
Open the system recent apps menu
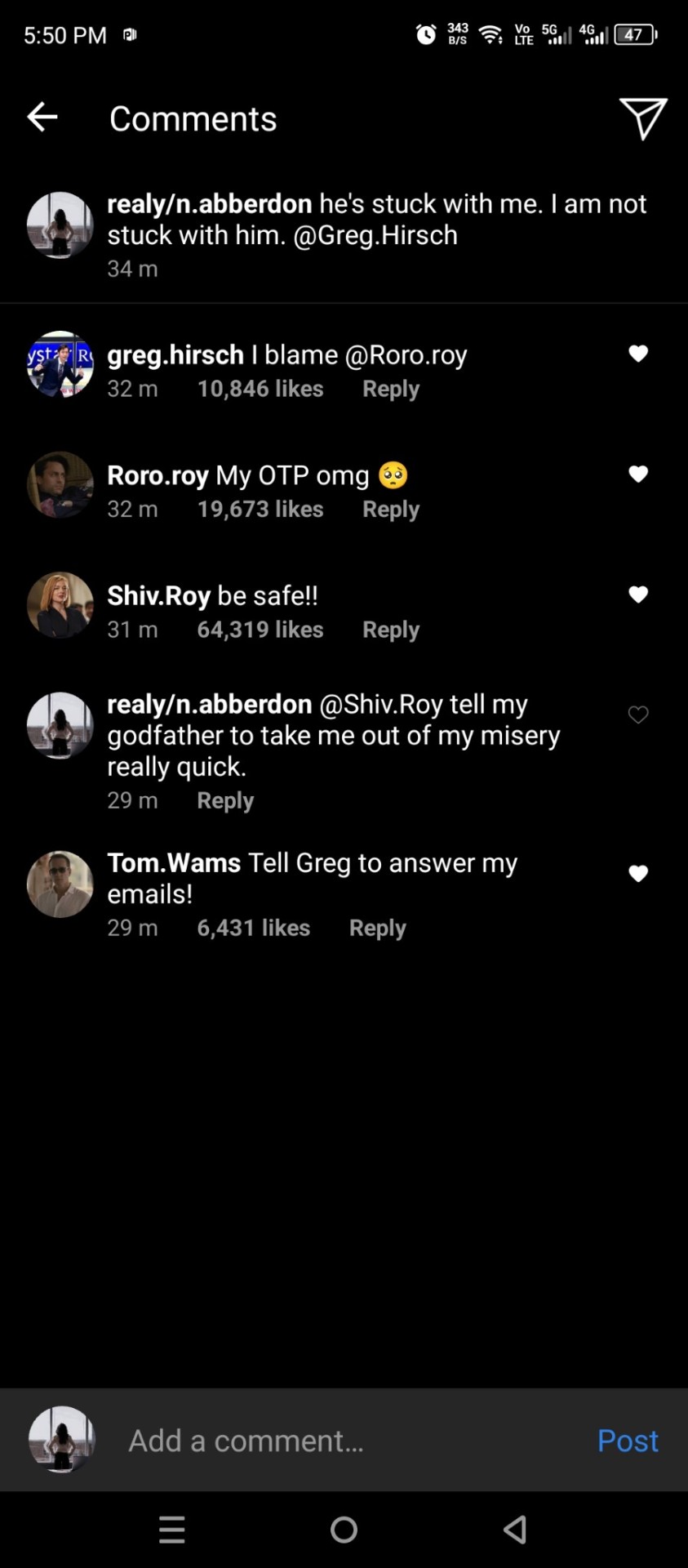click(x=171, y=1530)
